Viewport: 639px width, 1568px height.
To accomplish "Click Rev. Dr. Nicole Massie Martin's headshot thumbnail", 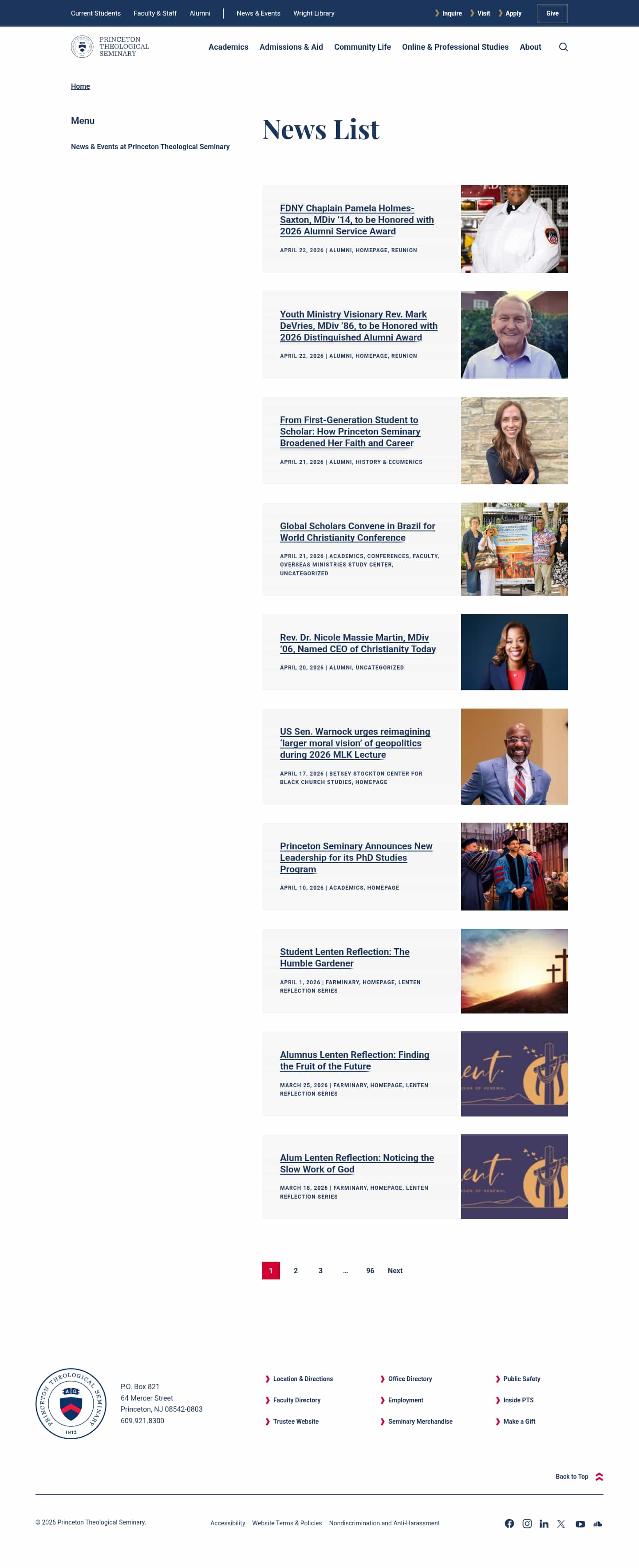I will click(x=514, y=651).
